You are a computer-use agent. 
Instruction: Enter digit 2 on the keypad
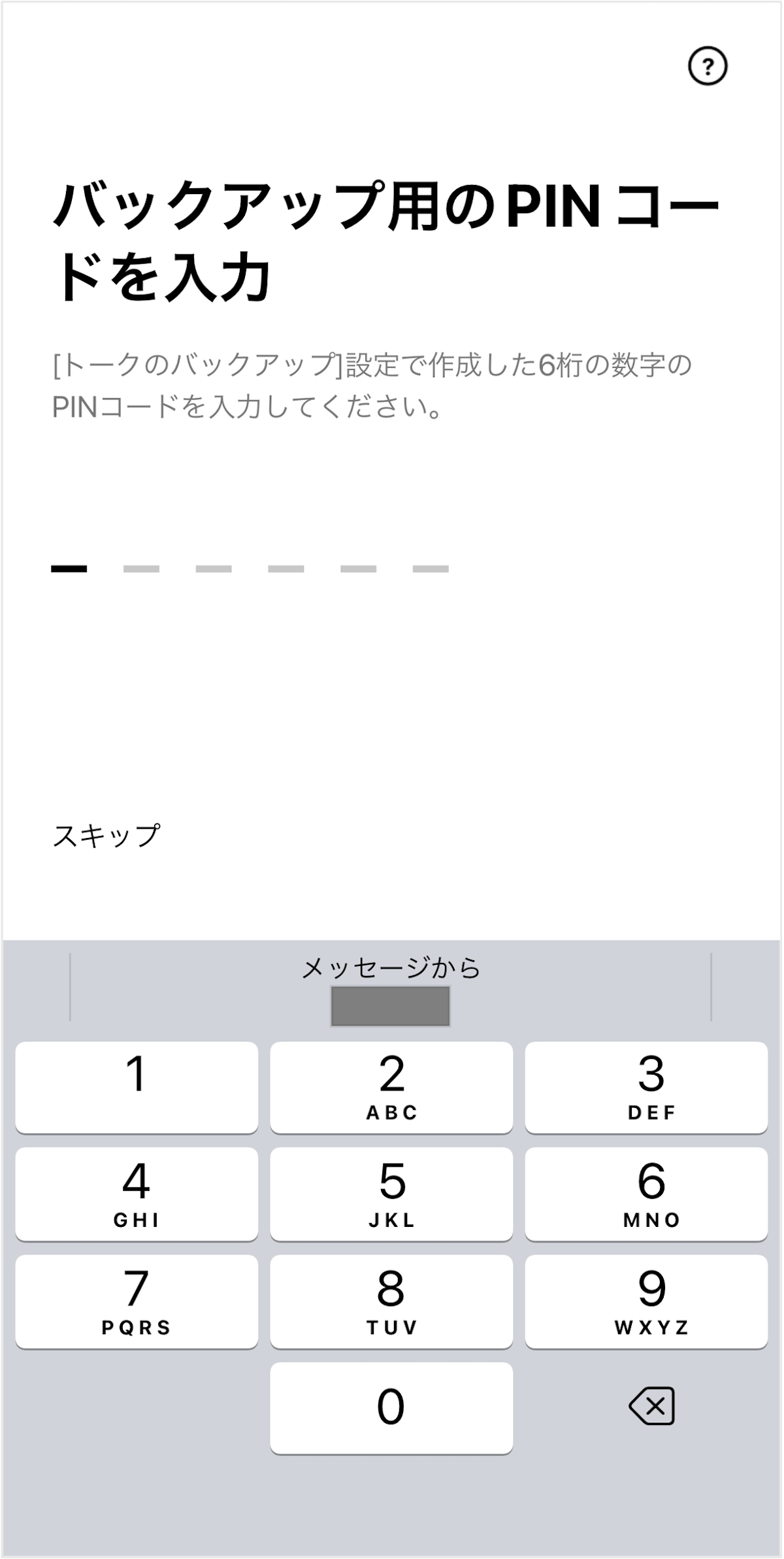point(391,1087)
